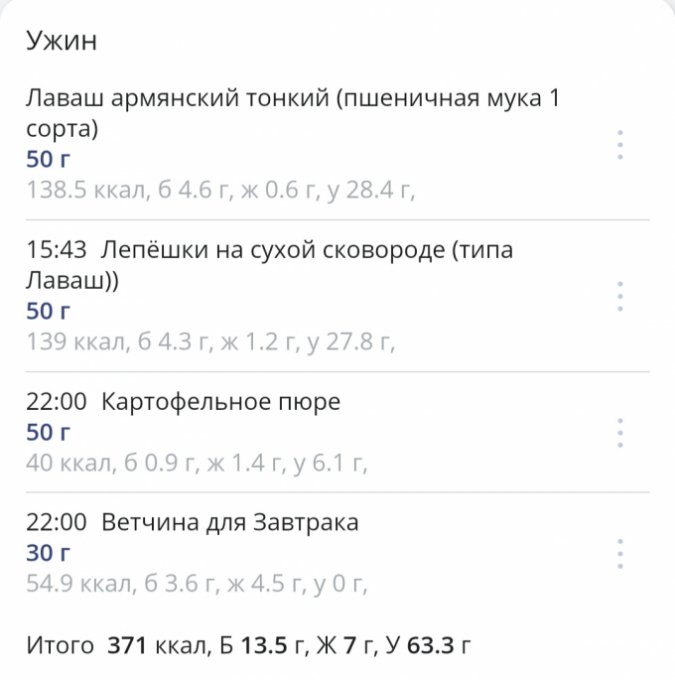Screen dimensions: 675x680
Task: Open options for Лаваш армянский тонкий
Action: tap(620, 145)
